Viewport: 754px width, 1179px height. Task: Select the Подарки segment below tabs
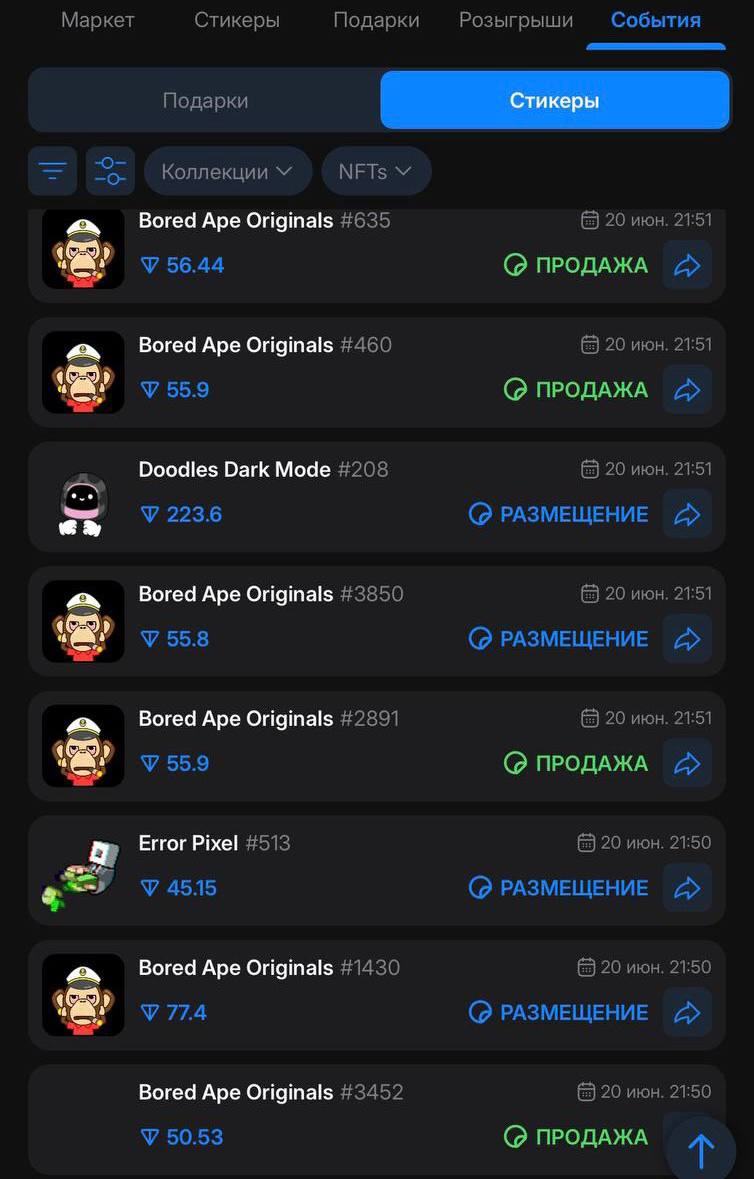205,101
